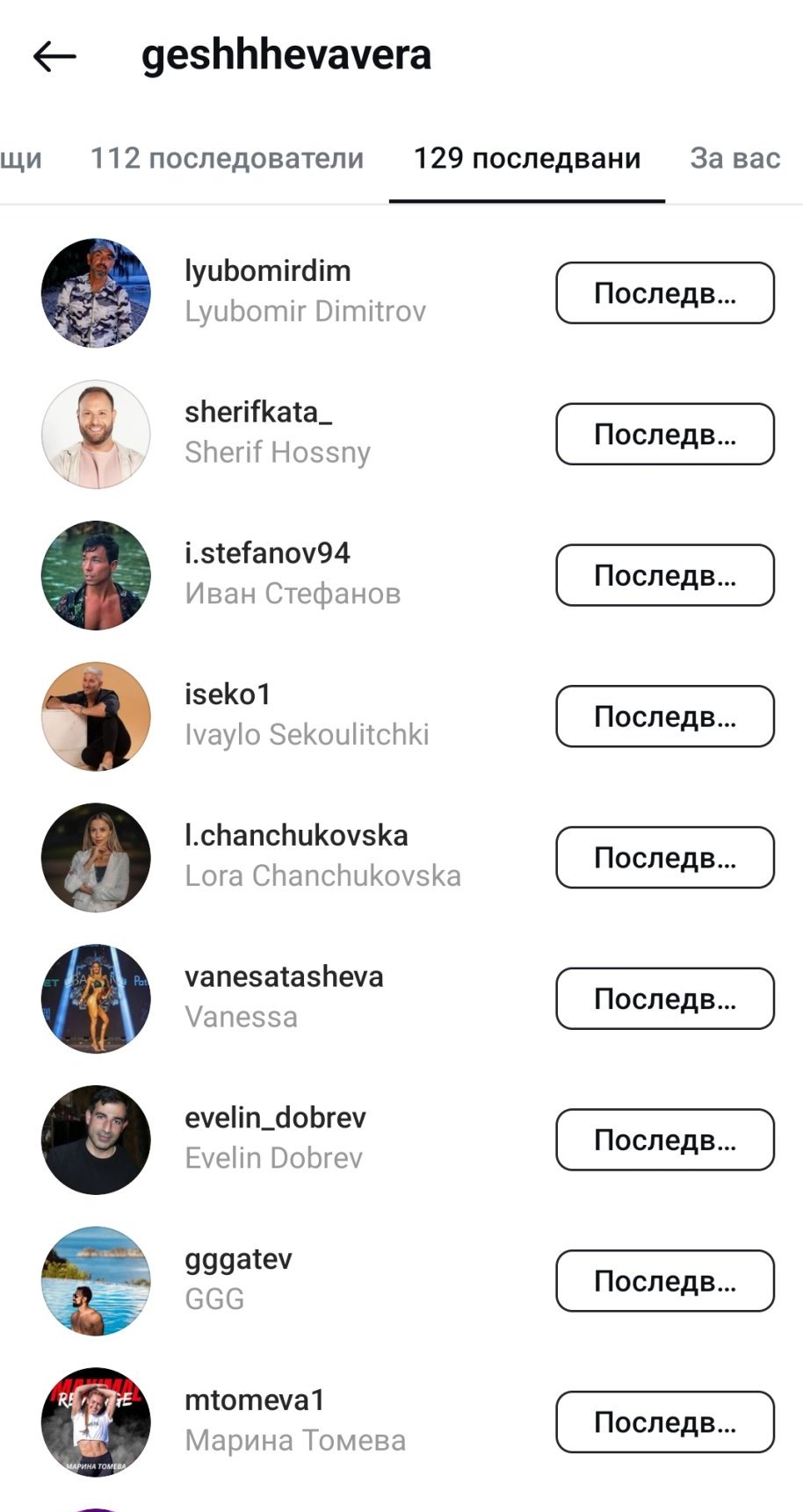Switch to the partially visible mutual tab
The height and width of the screenshot is (1512, 803).
19,158
